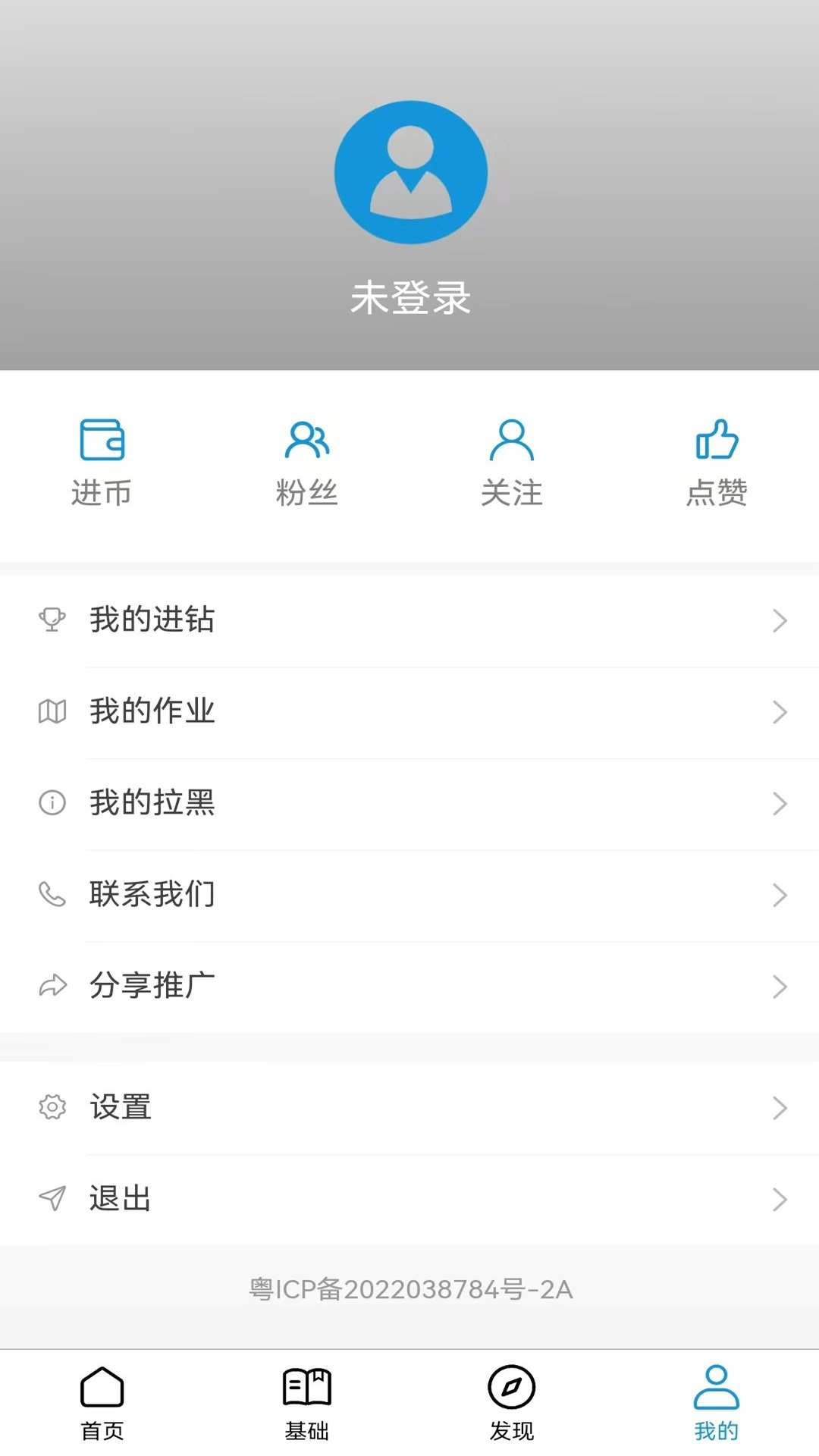Switch to the 基础 tab
The width and height of the screenshot is (819, 1456).
[x=307, y=1403]
